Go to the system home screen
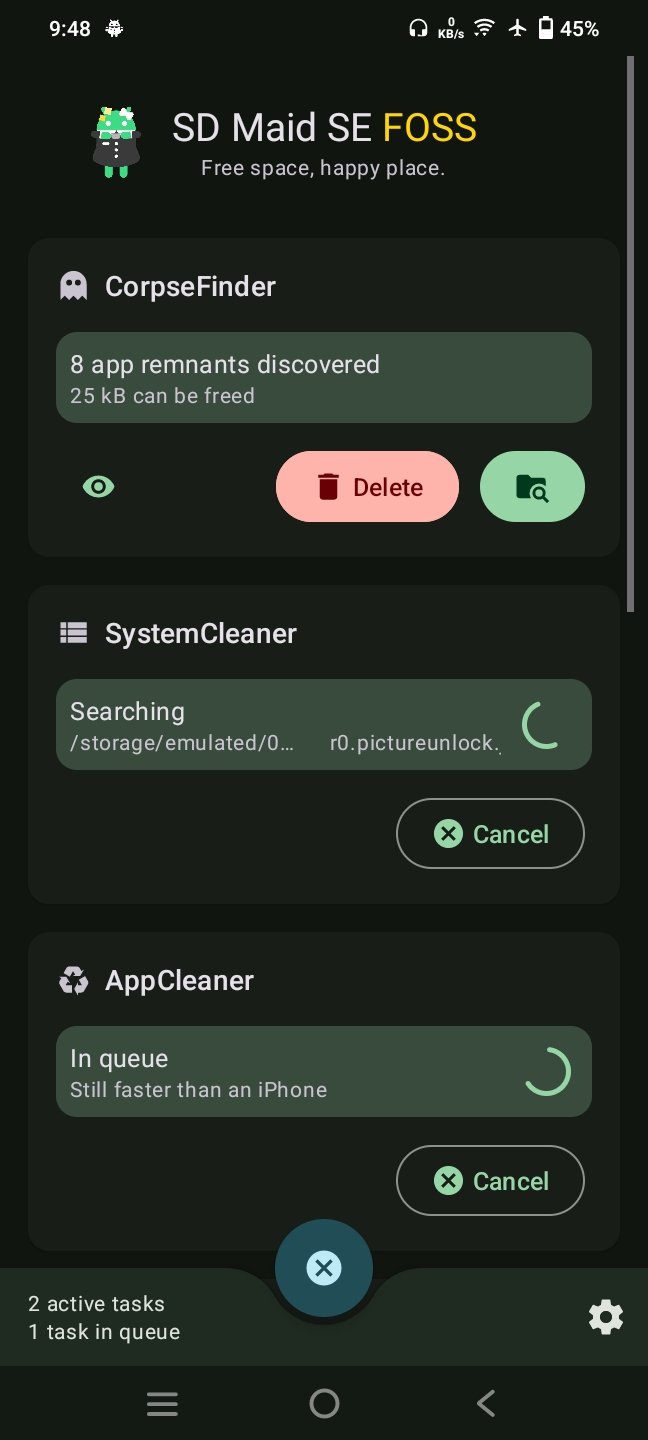Screen dimensions: 648x1440 pyautogui.click(x=324, y=1404)
